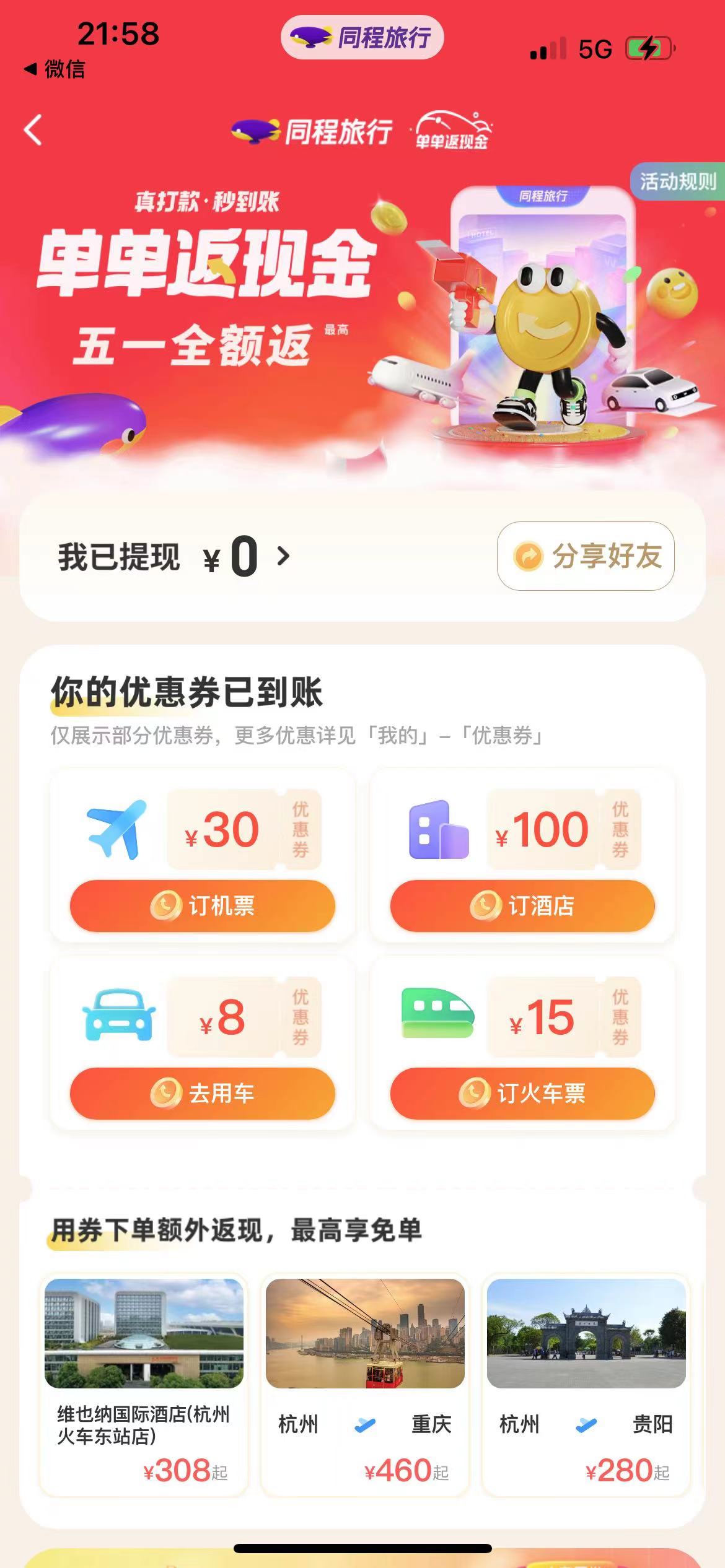Viewport: 725px width, 1568px height.
Task: Return to 微信 via status bar link
Action: click(x=55, y=69)
